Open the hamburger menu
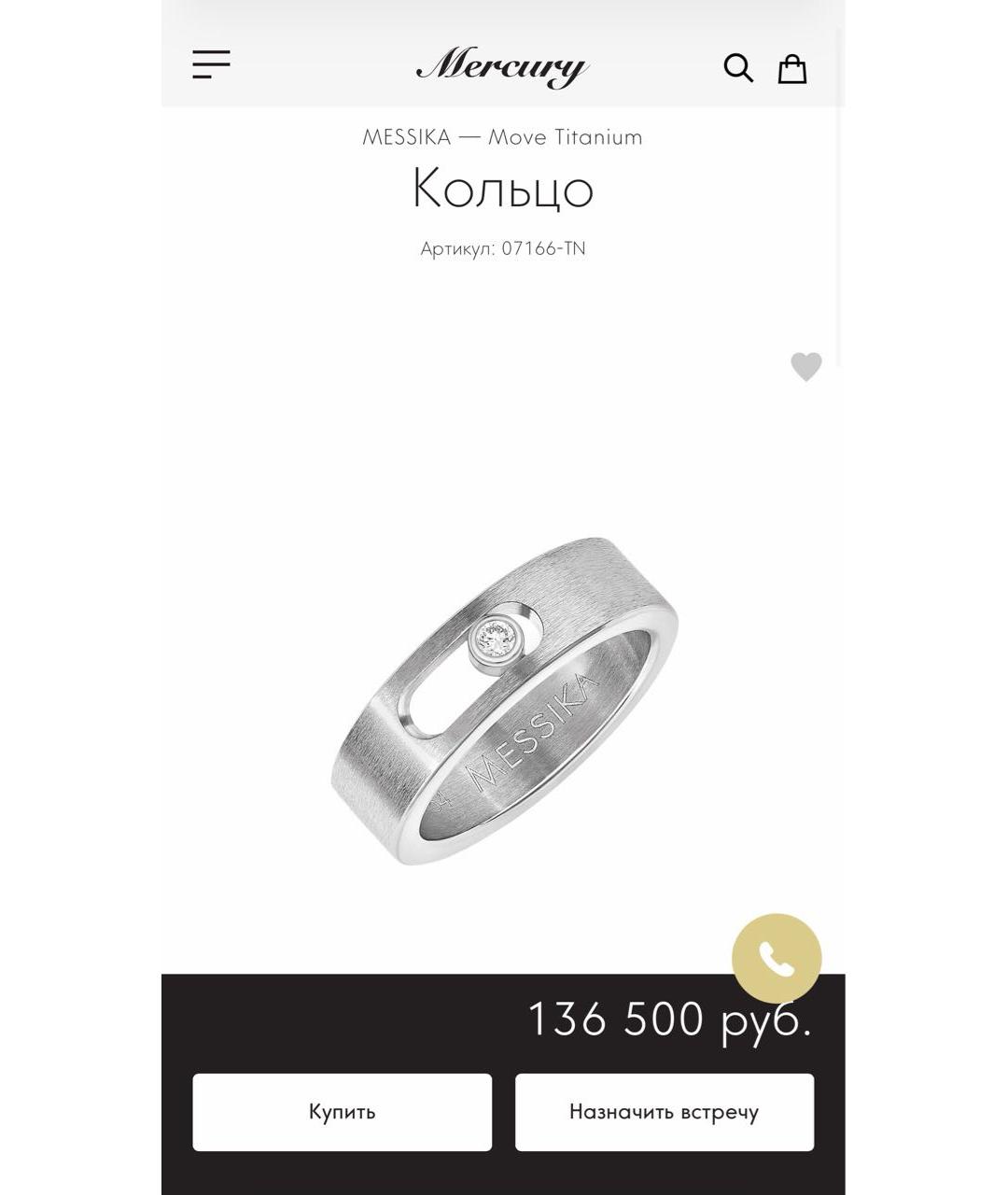This screenshot has width=1008, height=1195. [x=211, y=64]
